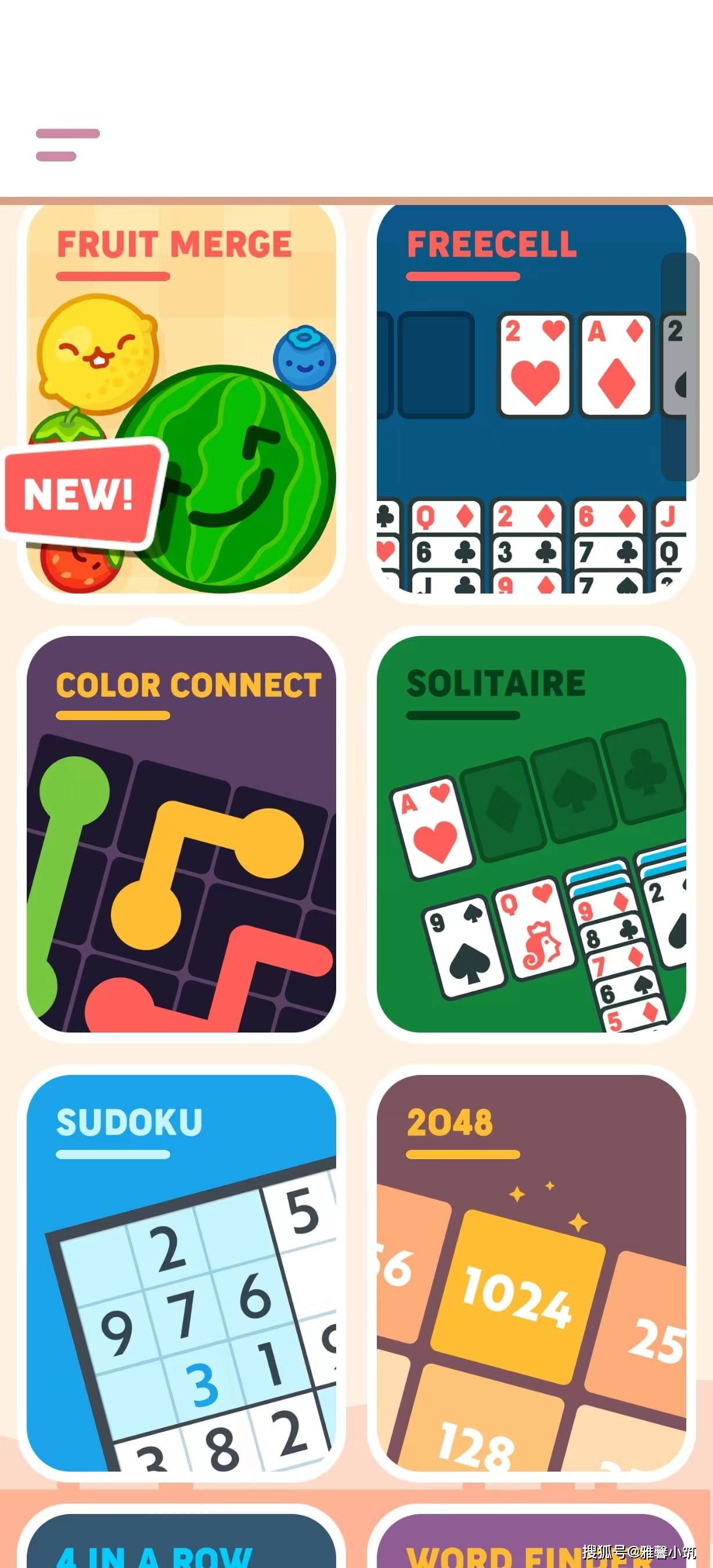
Task: Open the hamburger menu
Action: click(67, 145)
